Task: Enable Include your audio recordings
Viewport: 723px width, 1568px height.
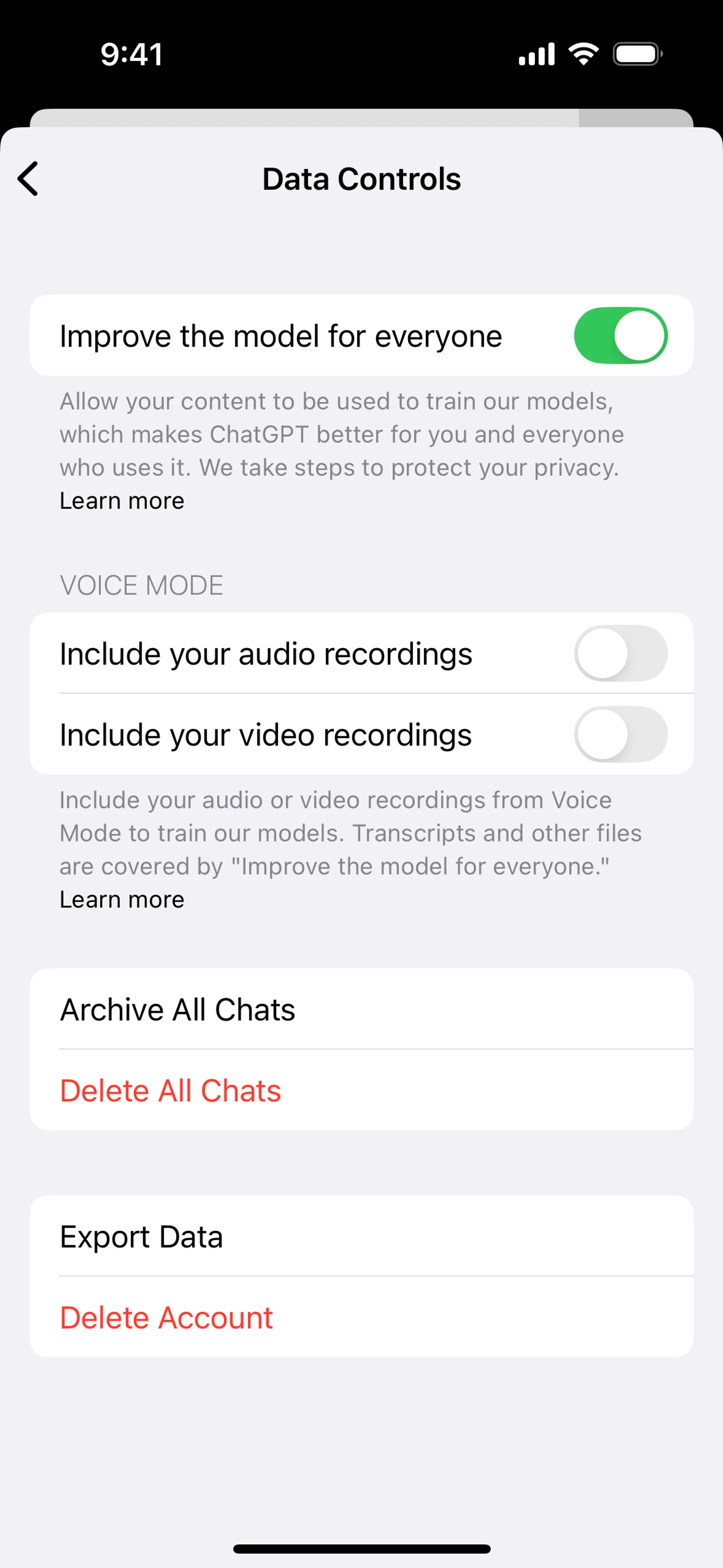Action: (620, 654)
